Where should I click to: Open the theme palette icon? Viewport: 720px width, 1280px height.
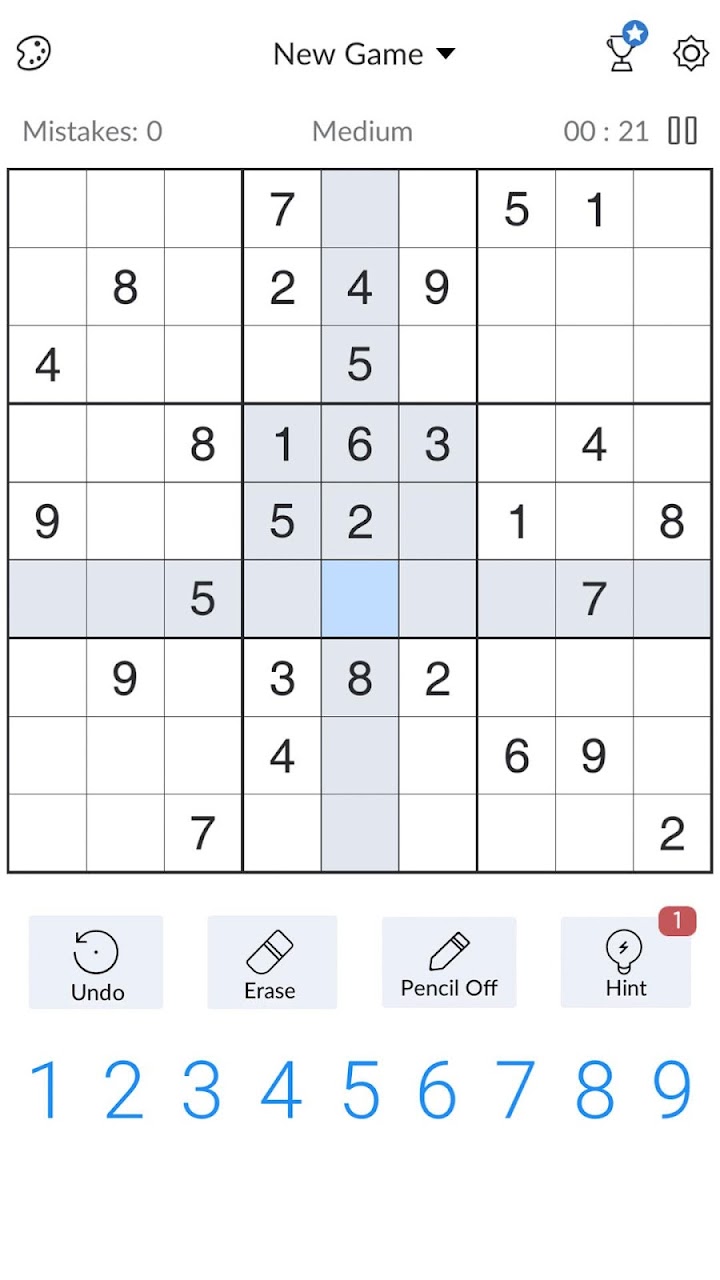click(x=35, y=53)
